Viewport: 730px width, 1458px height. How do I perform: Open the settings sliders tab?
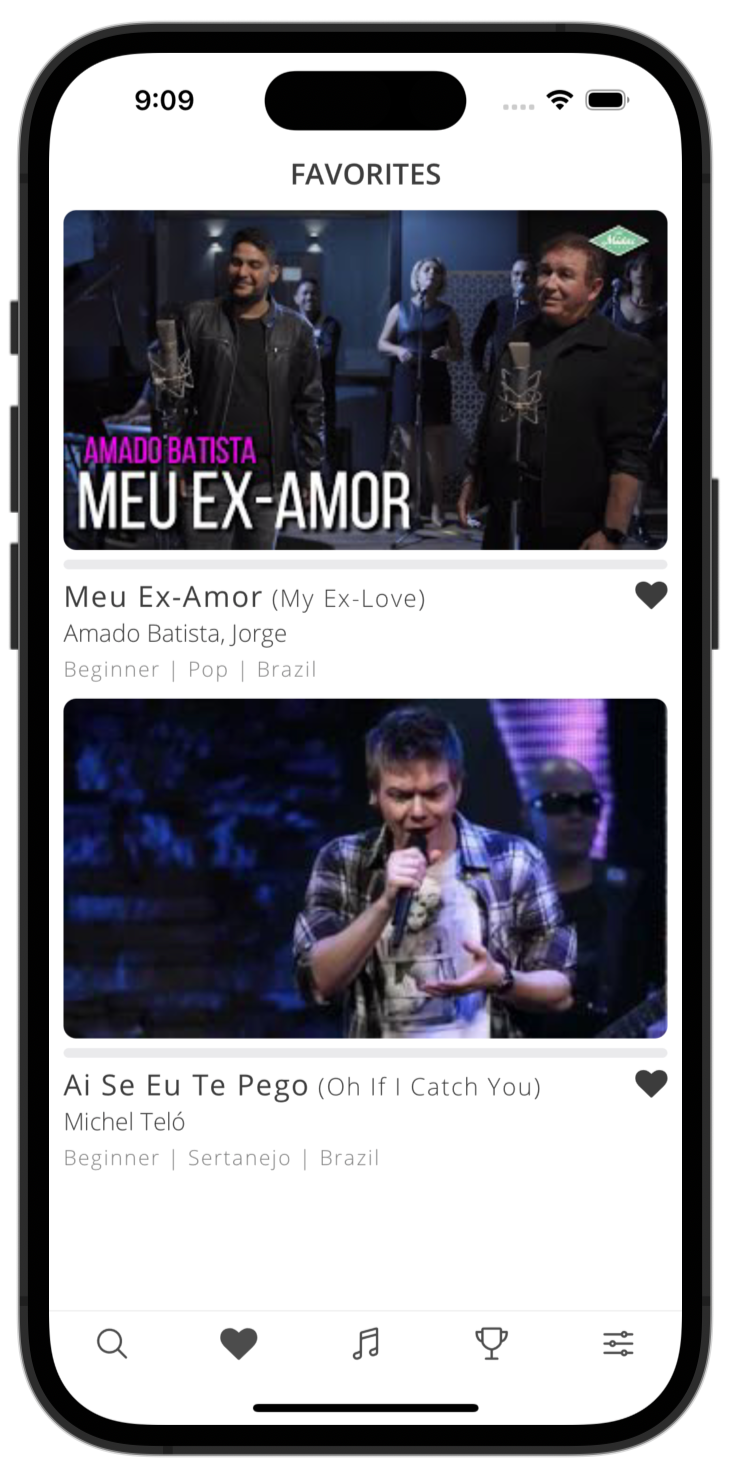click(x=618, y=1343)
